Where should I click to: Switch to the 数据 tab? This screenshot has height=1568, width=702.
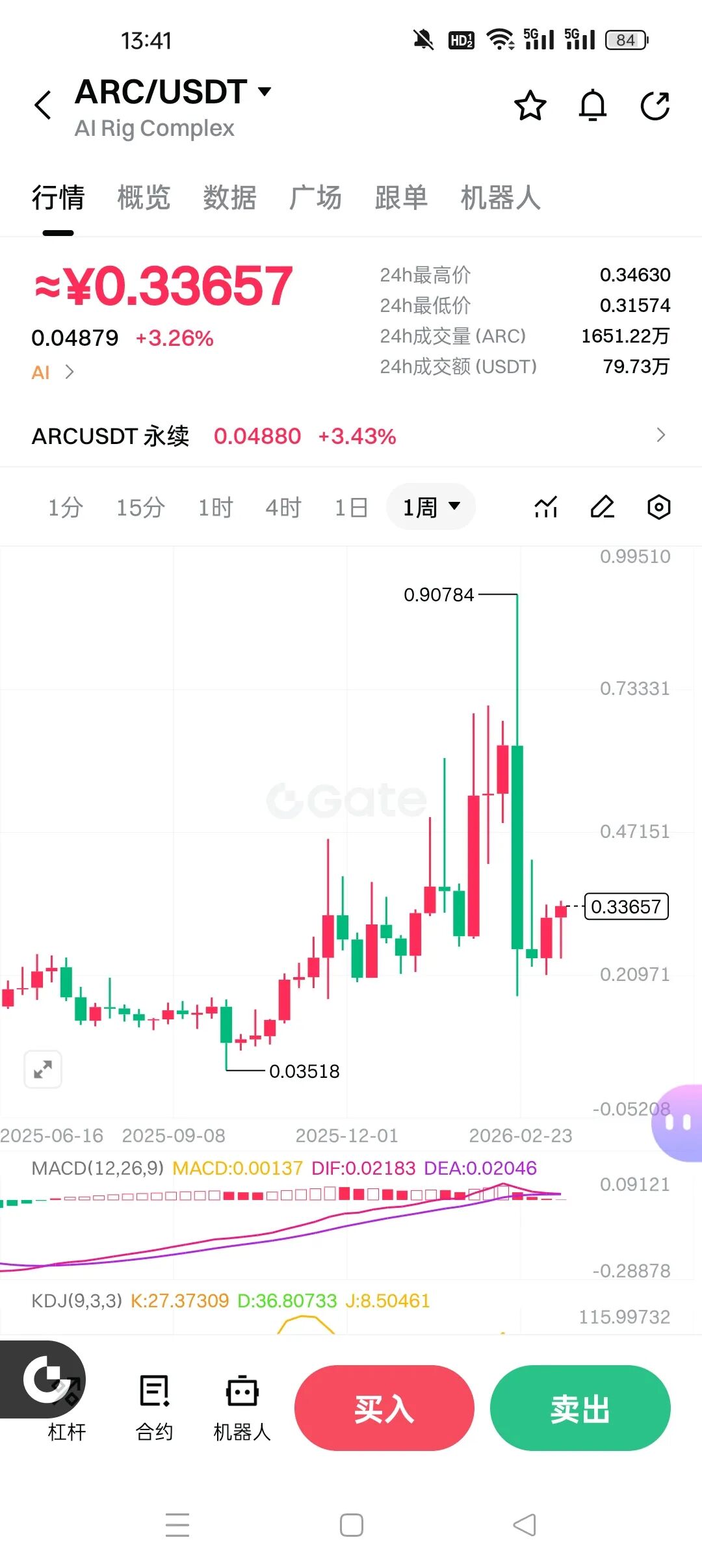click(x=229, y=198)
